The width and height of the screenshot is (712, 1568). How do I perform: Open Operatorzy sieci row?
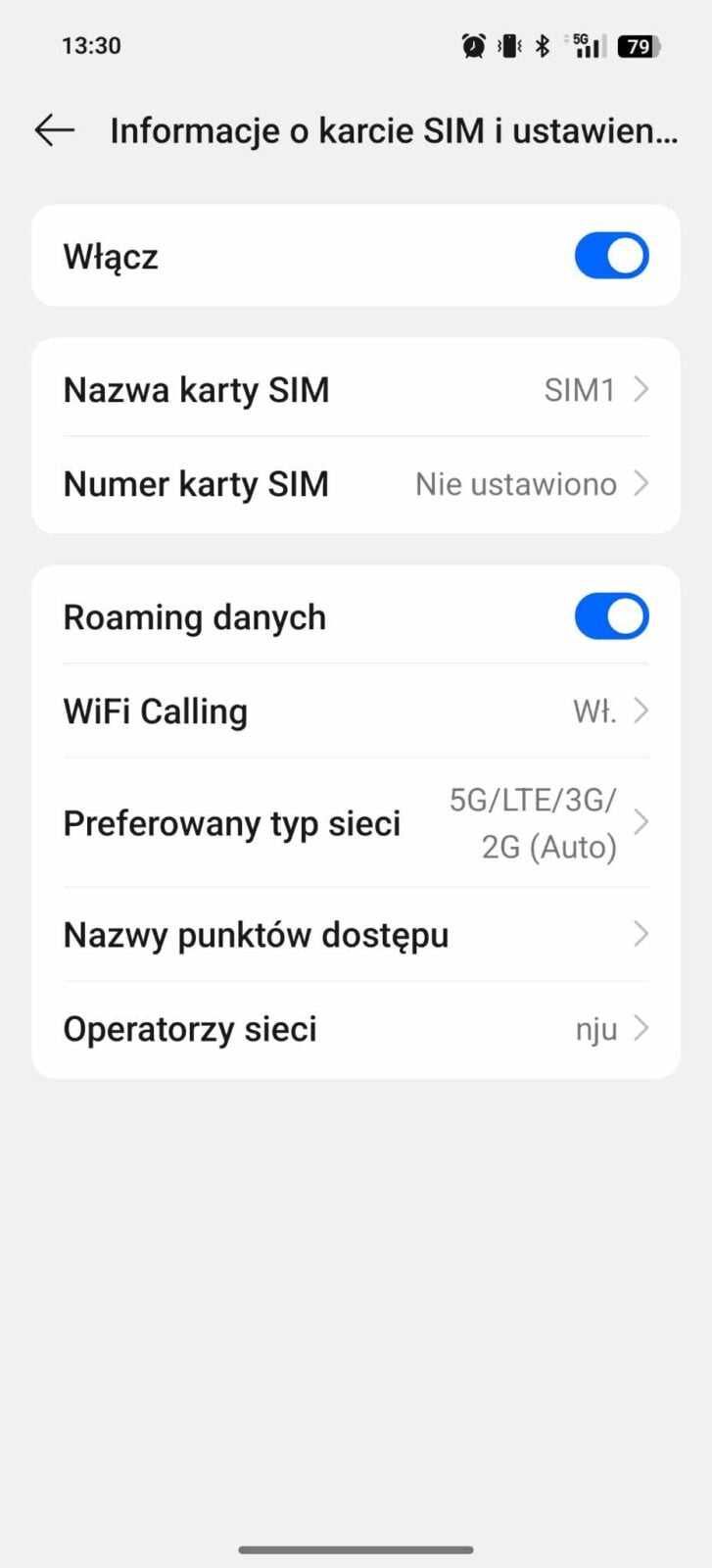[x=356, y=1029]
